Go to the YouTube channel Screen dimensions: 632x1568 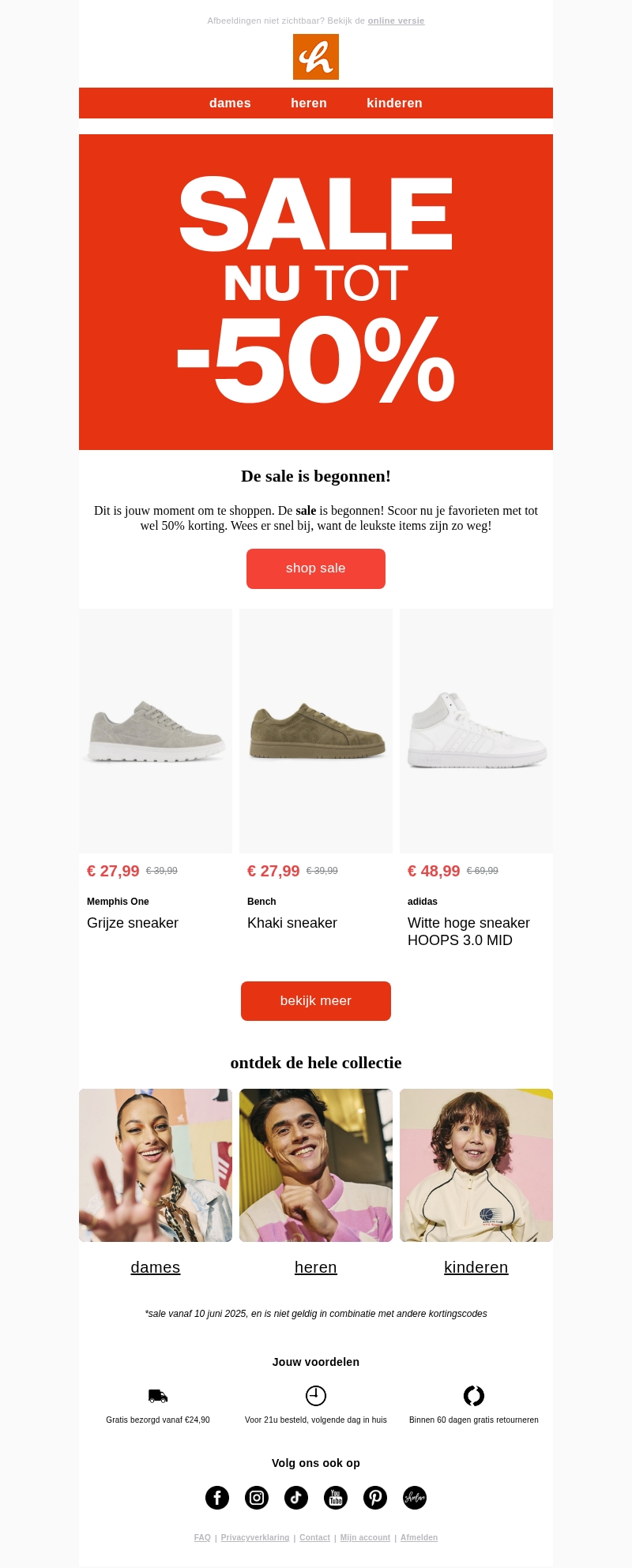pos(336,1498)
